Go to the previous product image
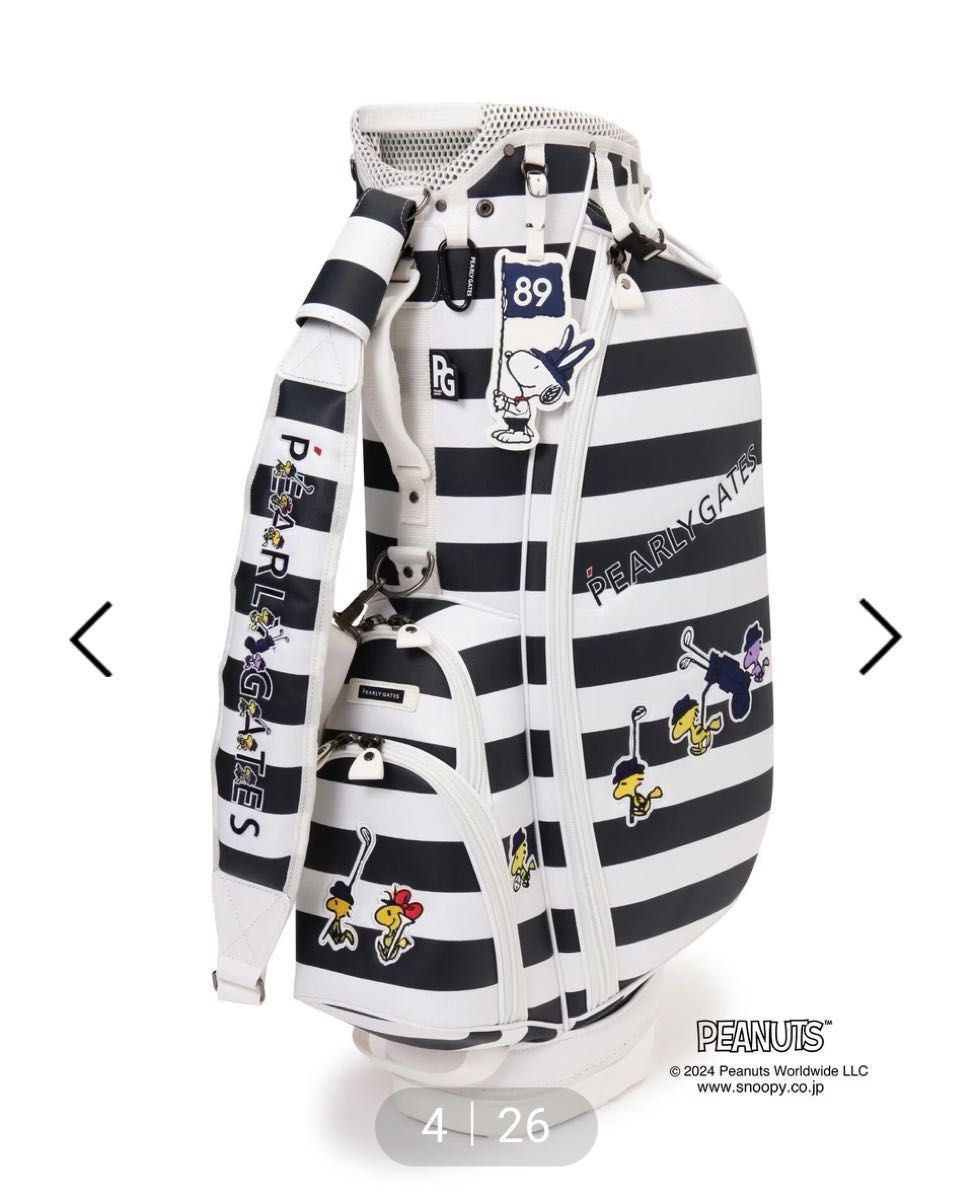This screenshot has width=956, height=1200. (92, 638)
